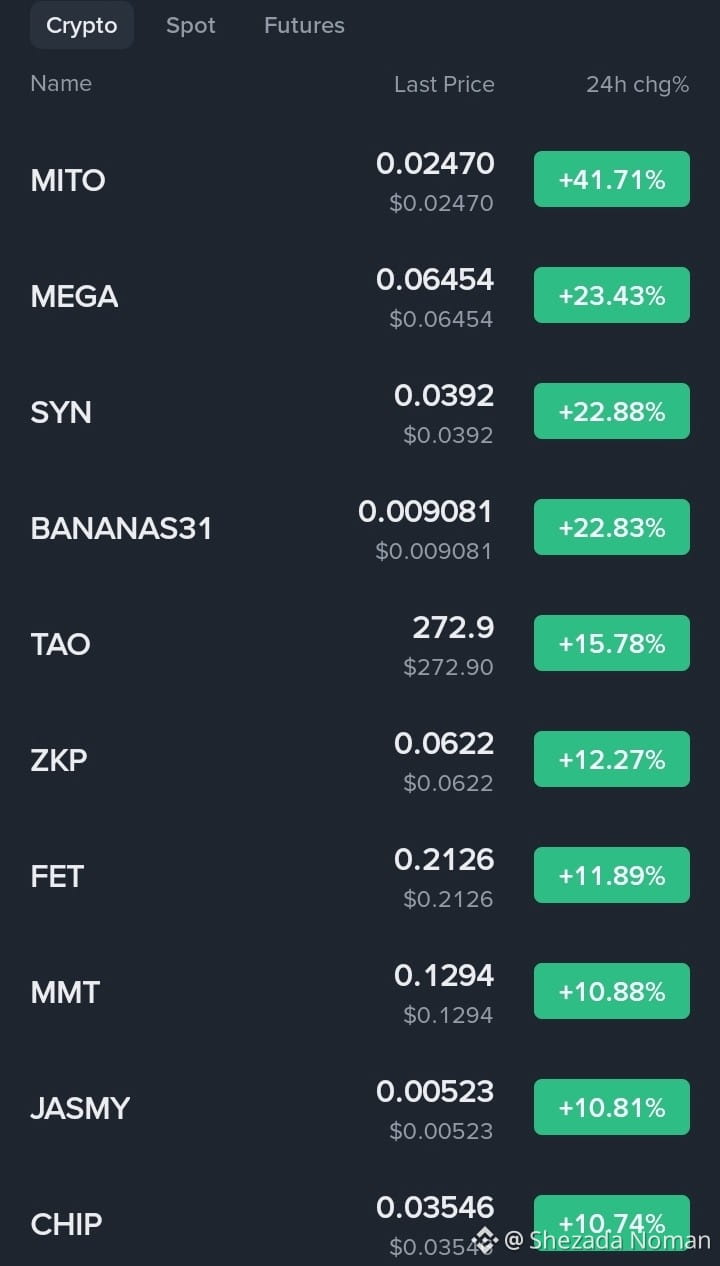View TAO market details
Viewport: 720px width, 1266px height.
(360, 644)
